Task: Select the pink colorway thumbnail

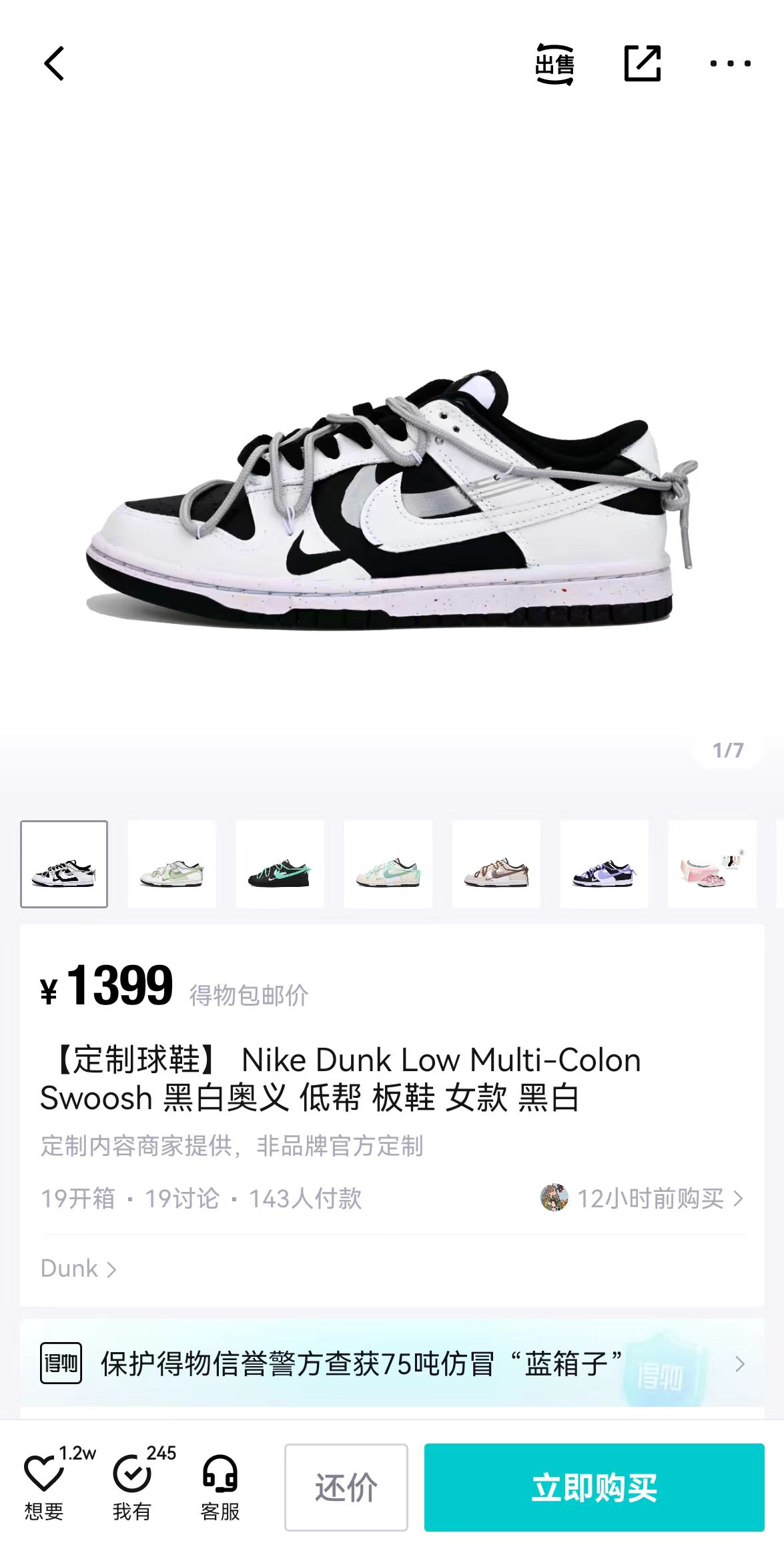Action: (713, 864)
